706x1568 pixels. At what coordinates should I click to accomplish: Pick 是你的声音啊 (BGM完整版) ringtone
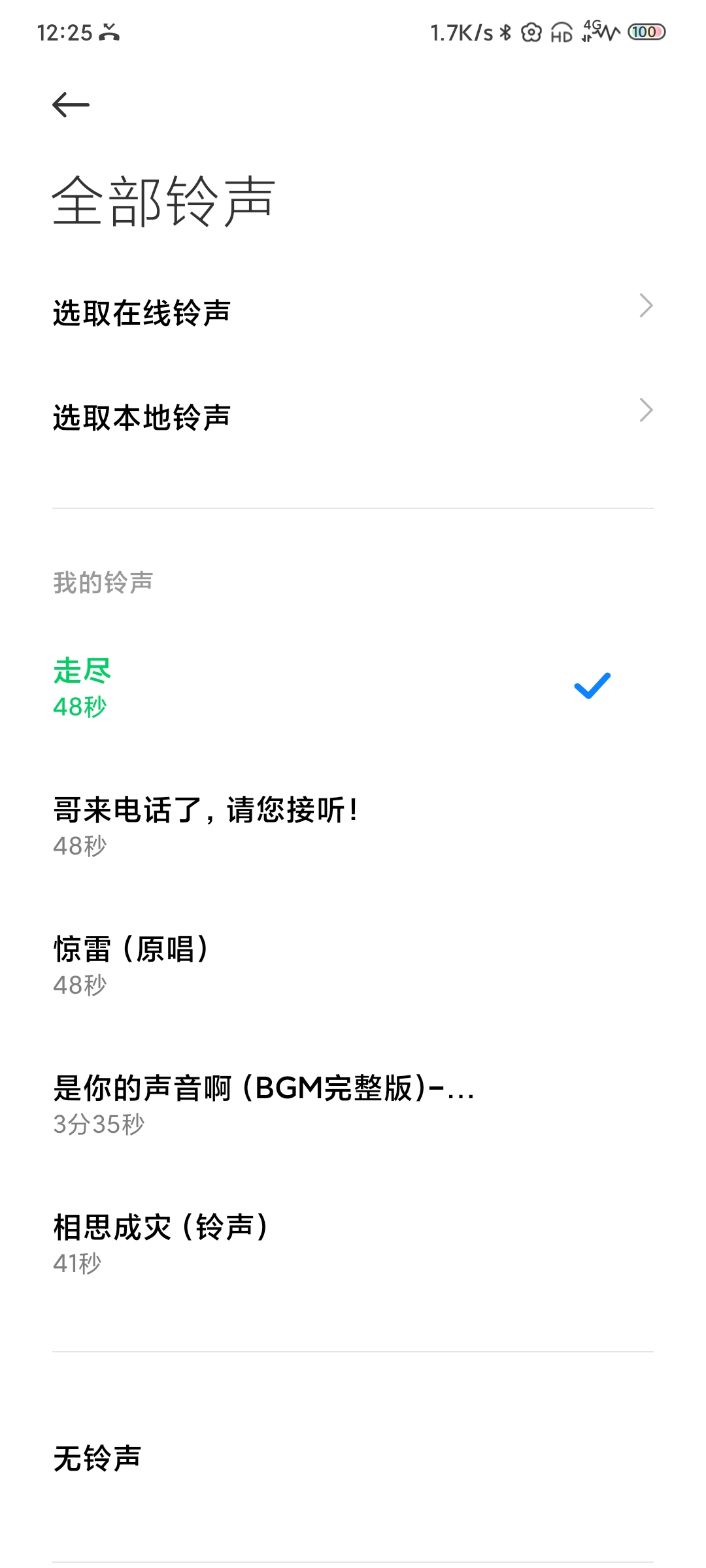353,1105
